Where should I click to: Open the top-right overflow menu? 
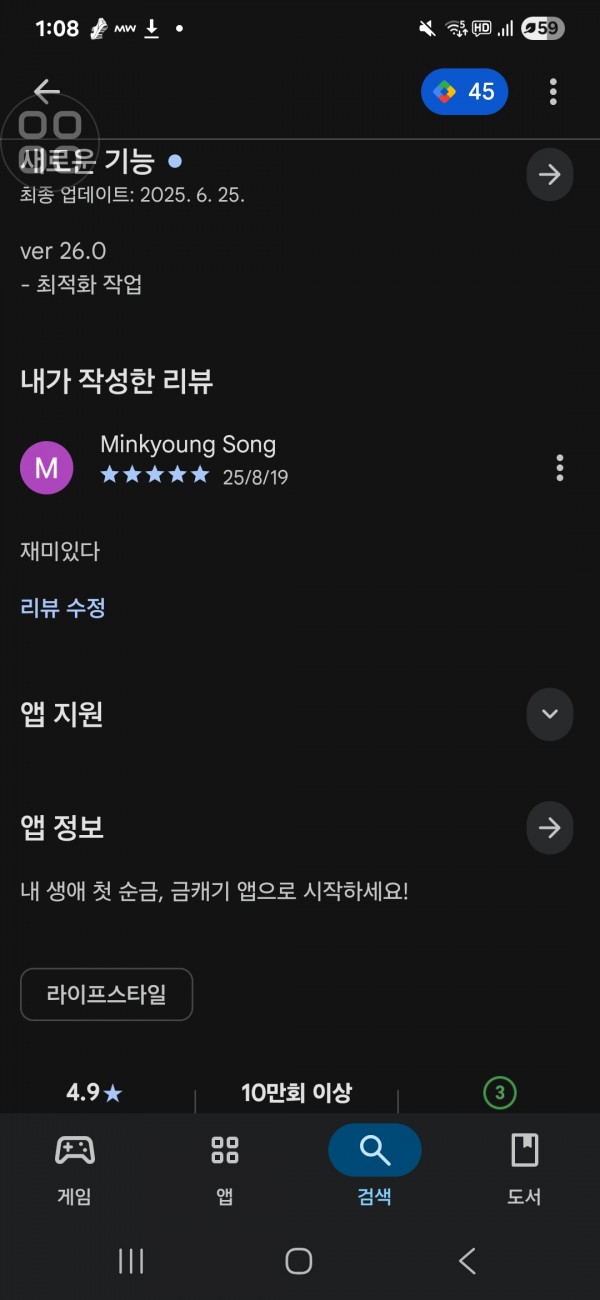tap(553, 92)
